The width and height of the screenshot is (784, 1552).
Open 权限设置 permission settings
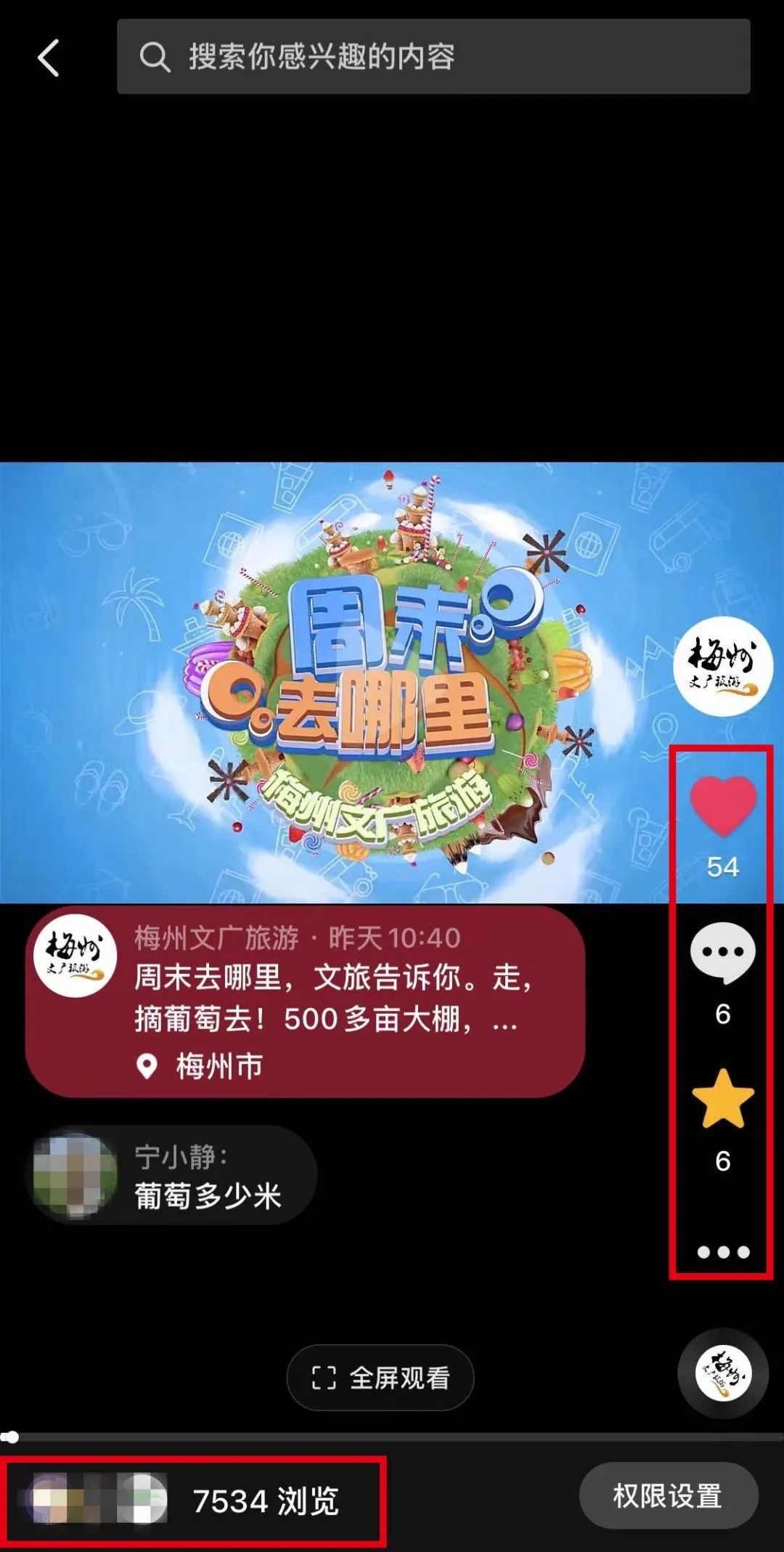668,1496
